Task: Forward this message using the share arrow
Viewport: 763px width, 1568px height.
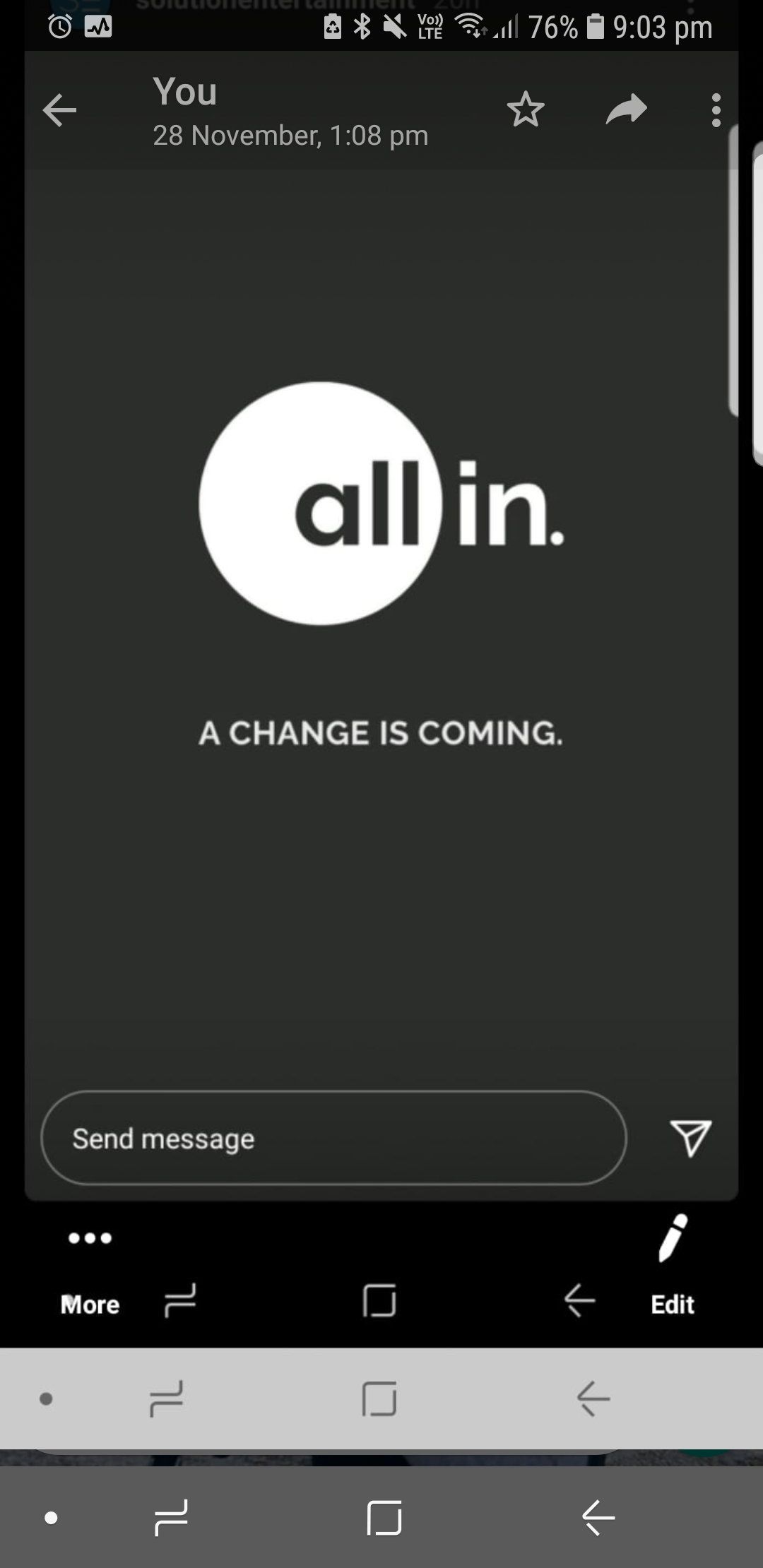Action: pos(626,109)
